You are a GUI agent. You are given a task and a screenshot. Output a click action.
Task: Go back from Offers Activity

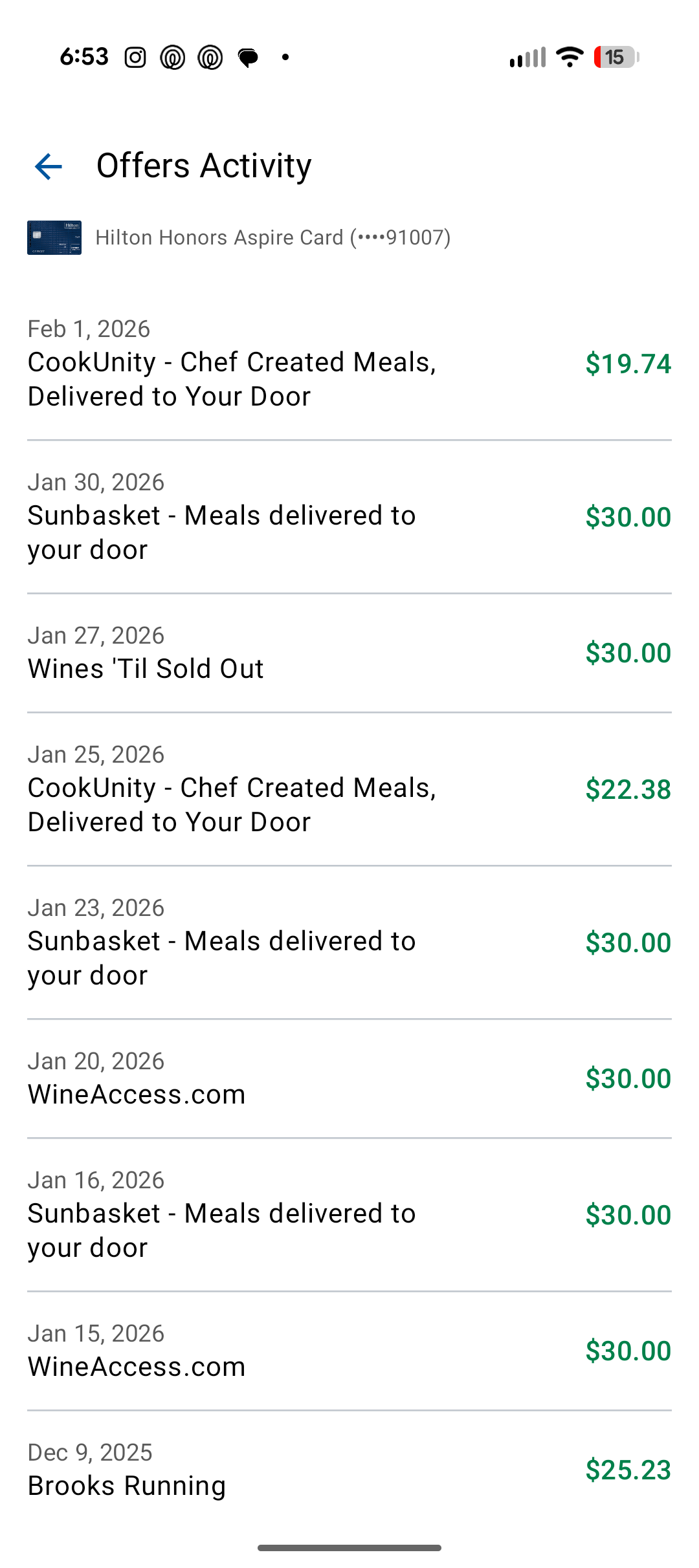pyautogui.click(x=49, y=166)
